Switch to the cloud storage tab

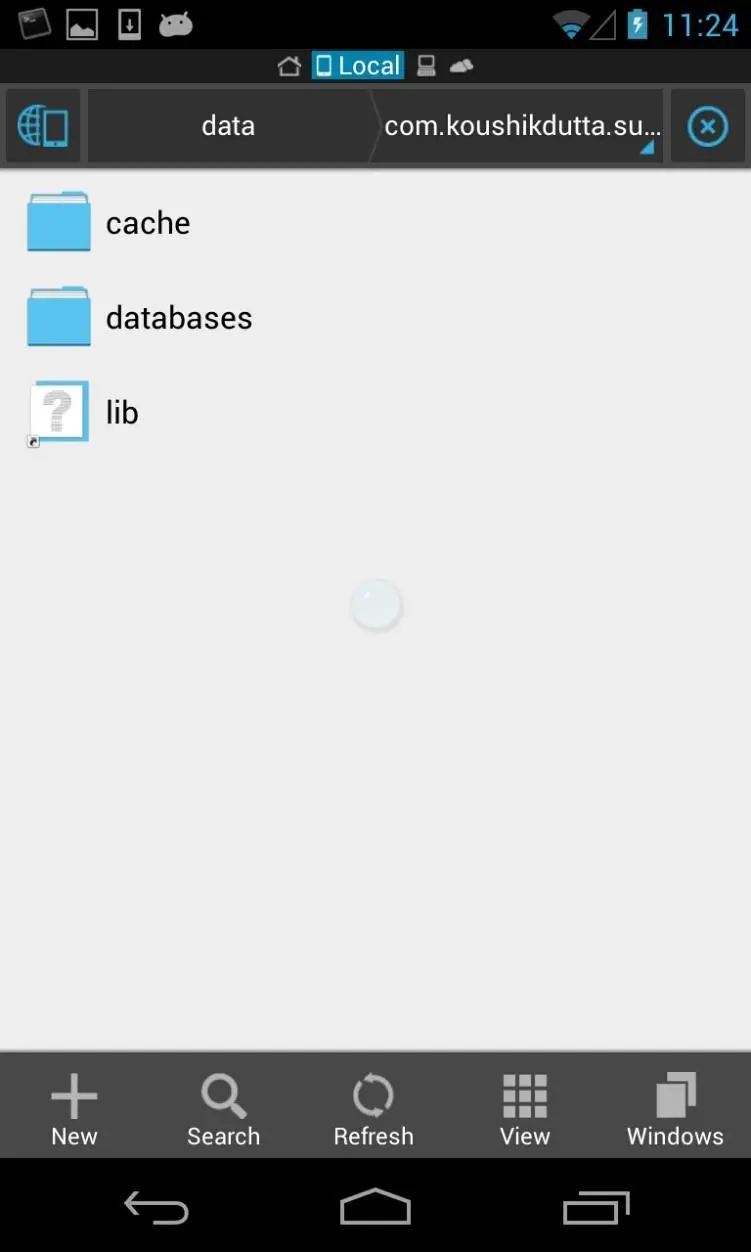[x=461, y=66]
